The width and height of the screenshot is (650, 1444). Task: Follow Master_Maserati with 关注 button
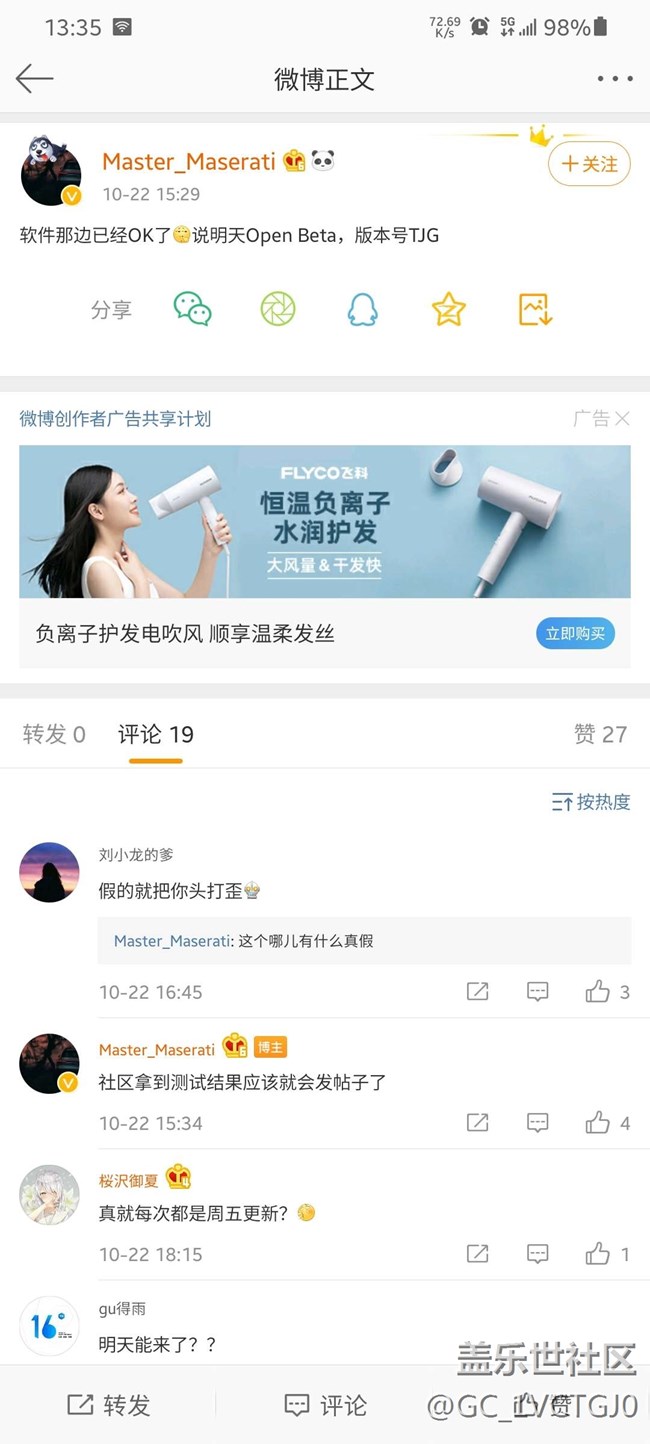589,164
